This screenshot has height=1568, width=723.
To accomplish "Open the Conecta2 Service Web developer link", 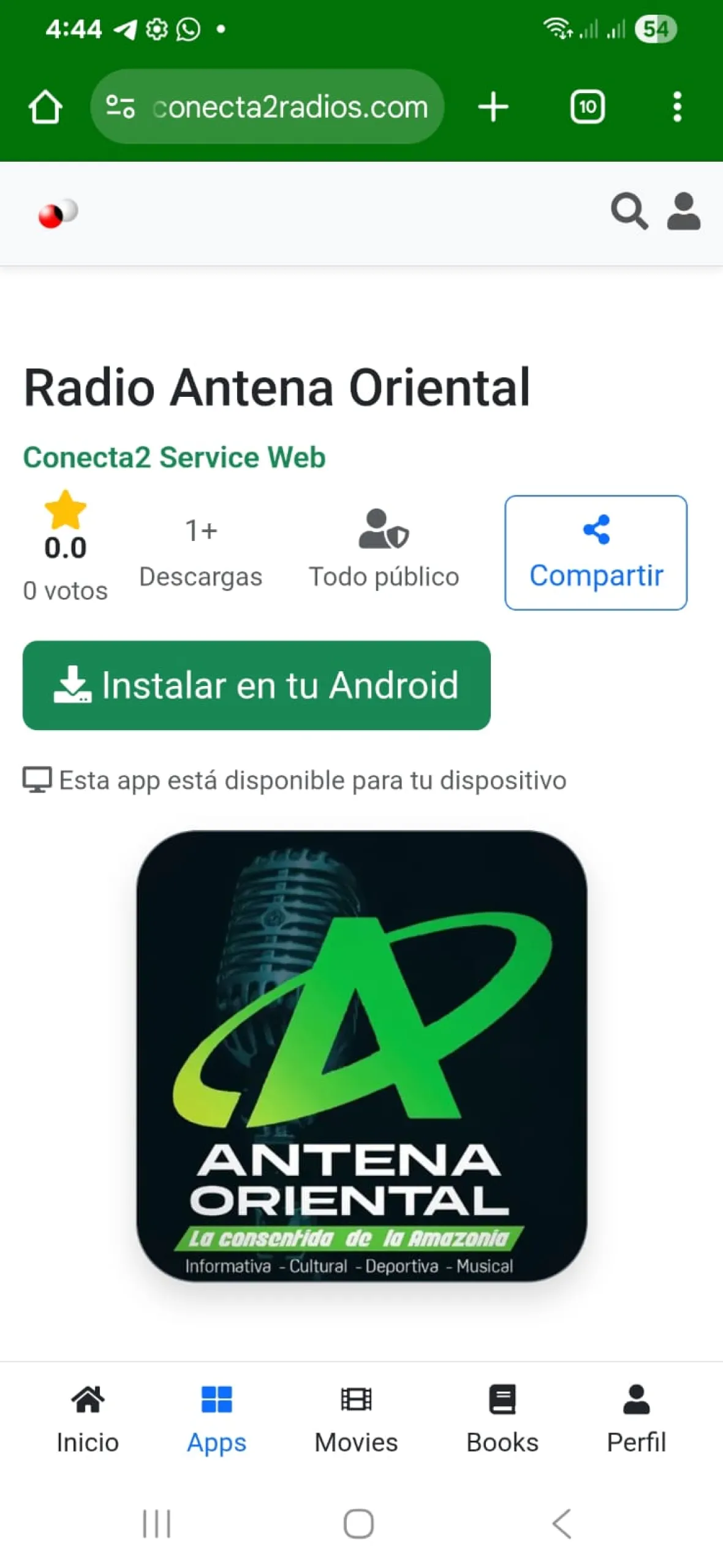I will point(174,458).
